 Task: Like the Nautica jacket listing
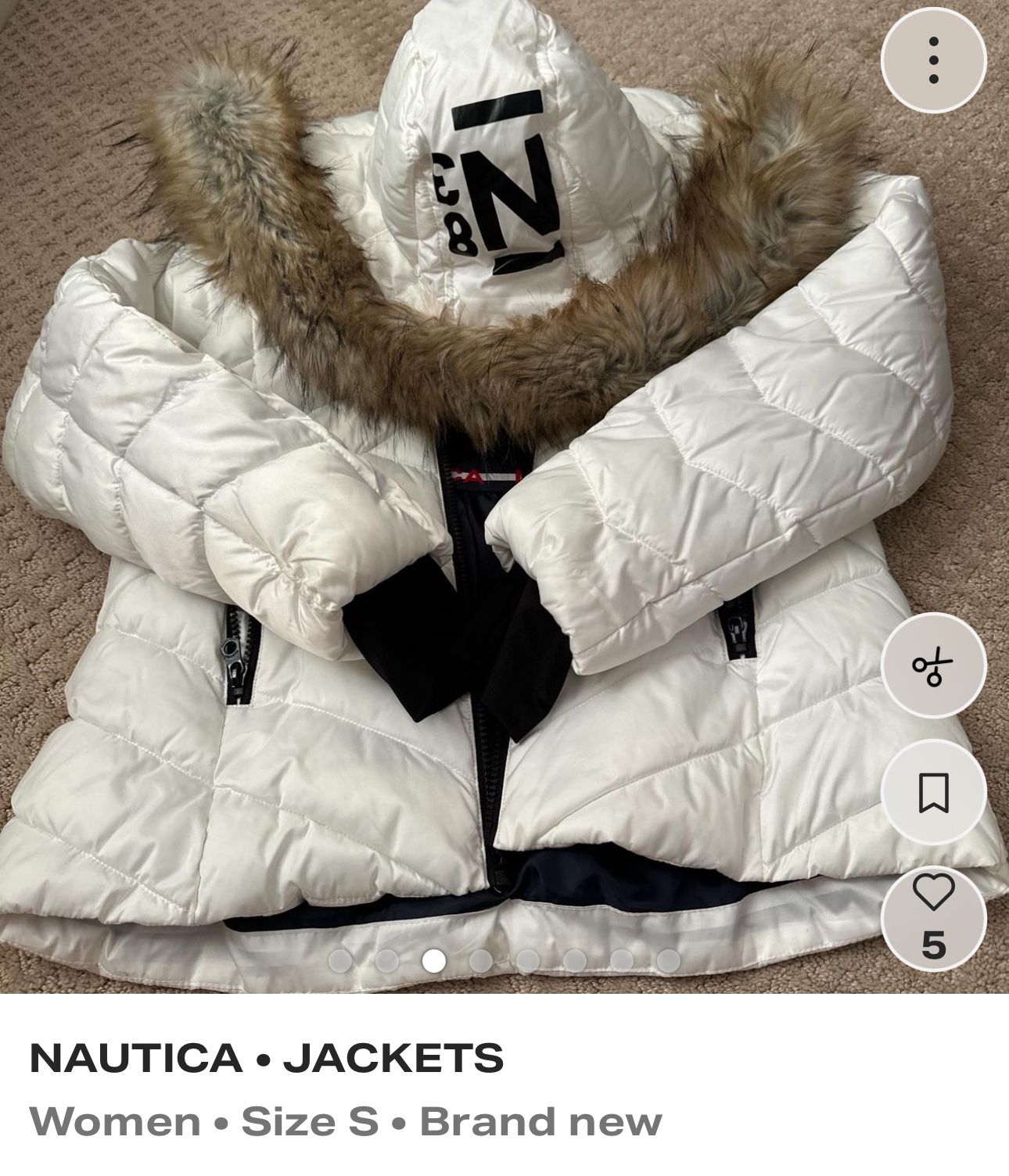tap(933, 894)
